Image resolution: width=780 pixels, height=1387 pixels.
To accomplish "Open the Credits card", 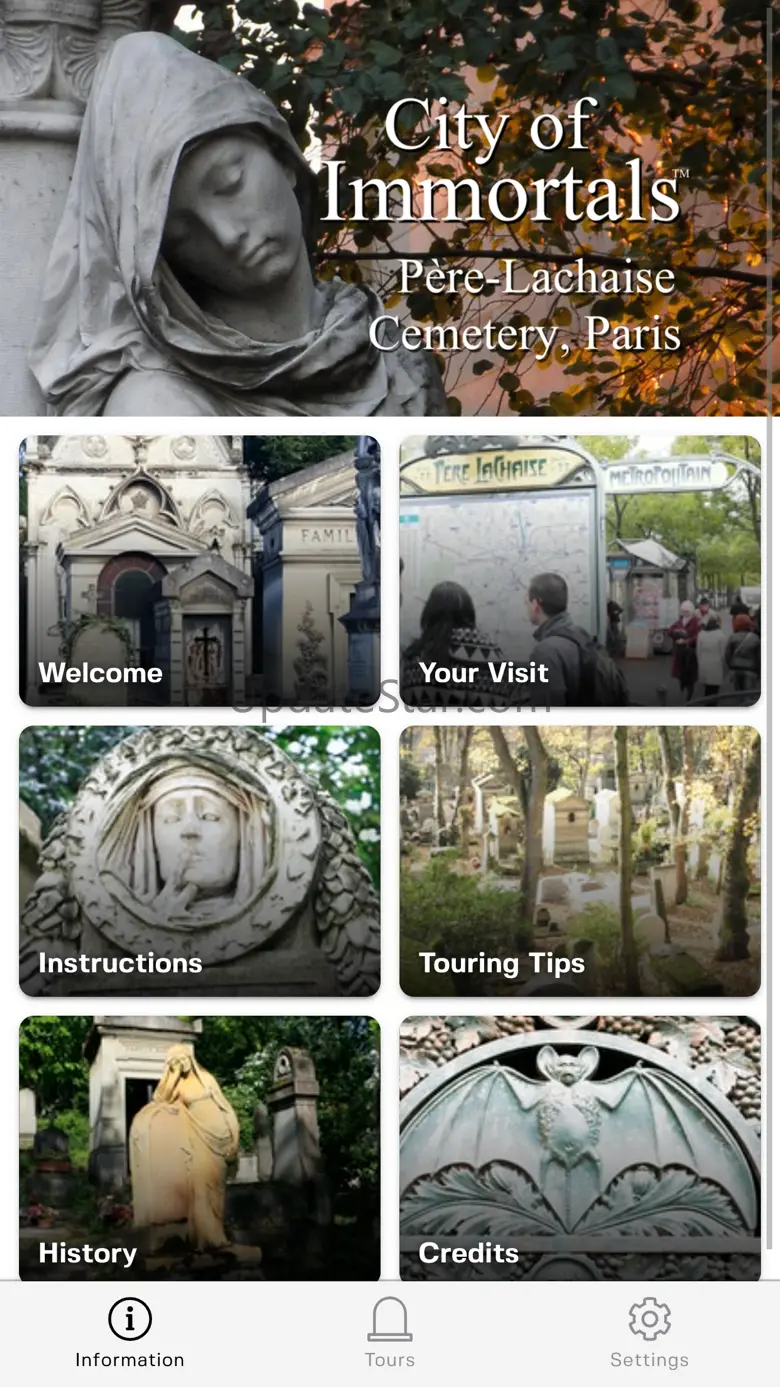I will click(x=580, y=1148).
